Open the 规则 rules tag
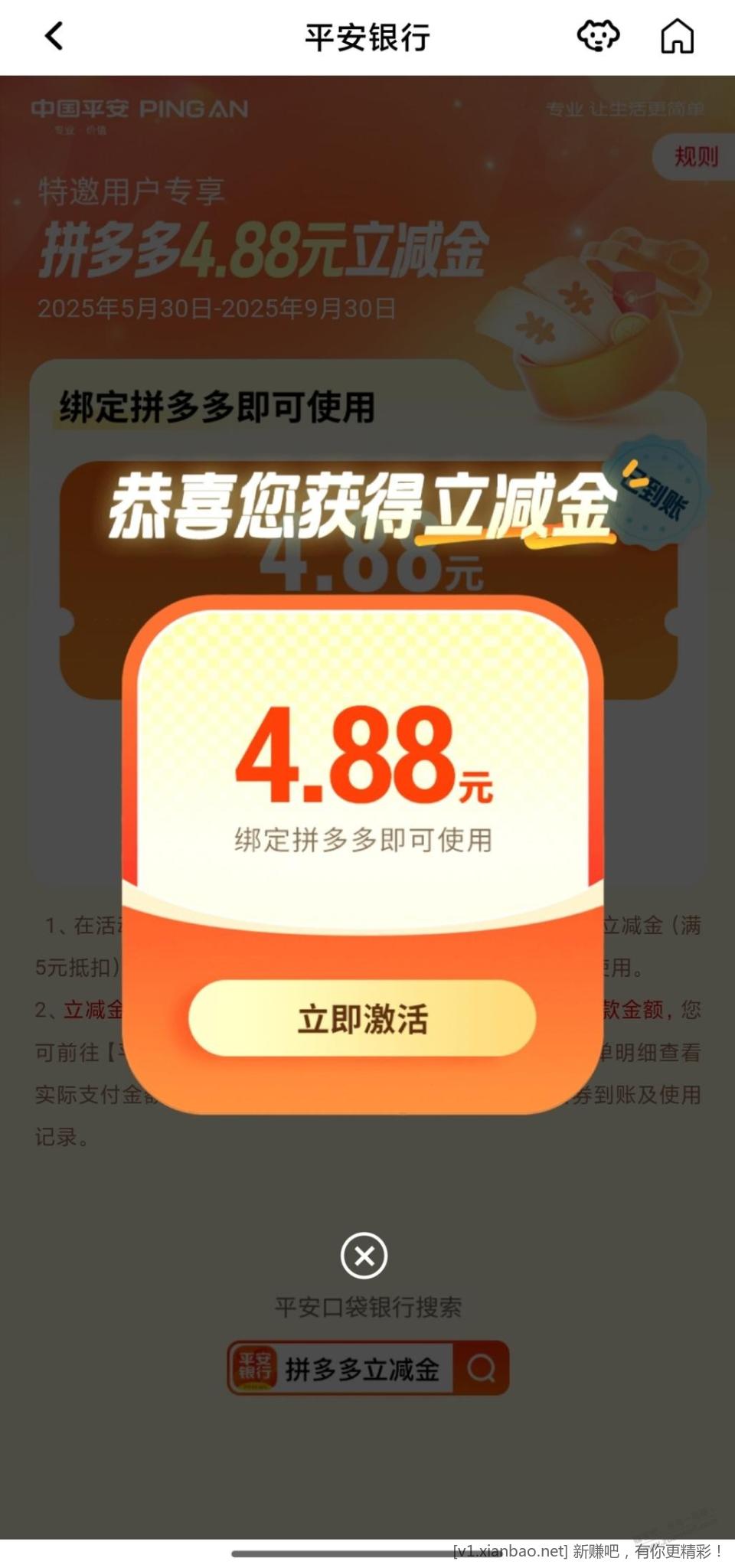The image size is (735, 1568). coord(695,157)
